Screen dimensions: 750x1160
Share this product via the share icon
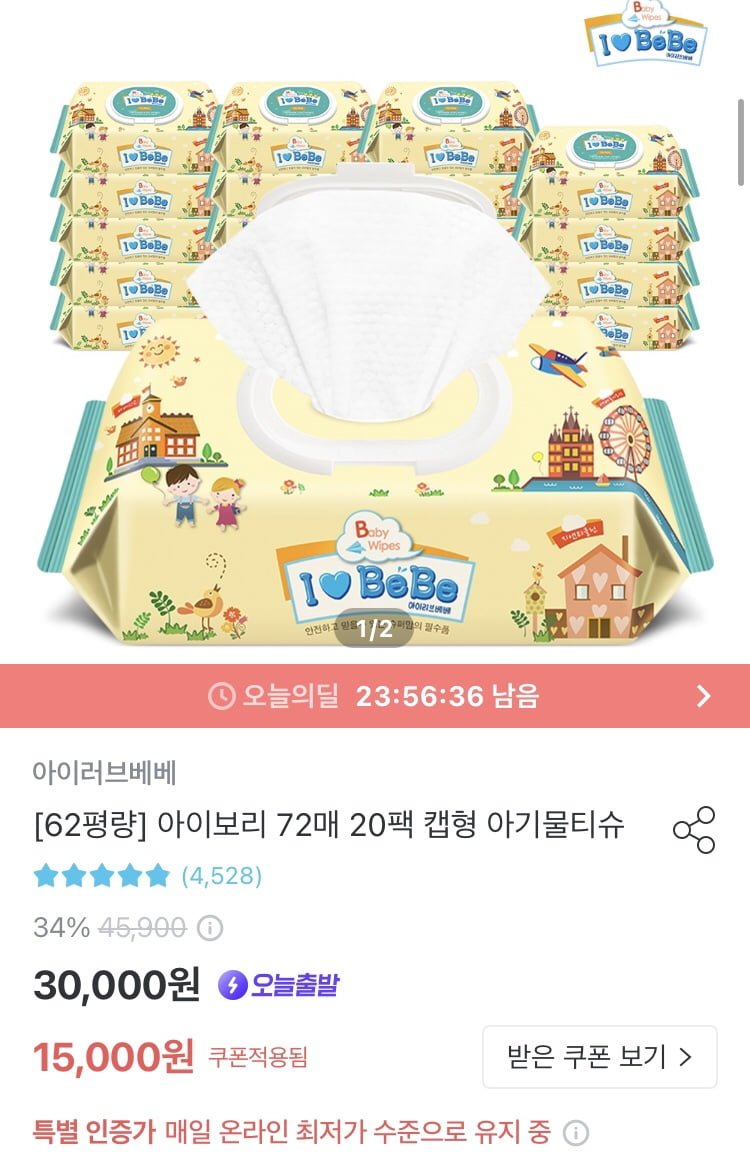click(x=694, y=829)
